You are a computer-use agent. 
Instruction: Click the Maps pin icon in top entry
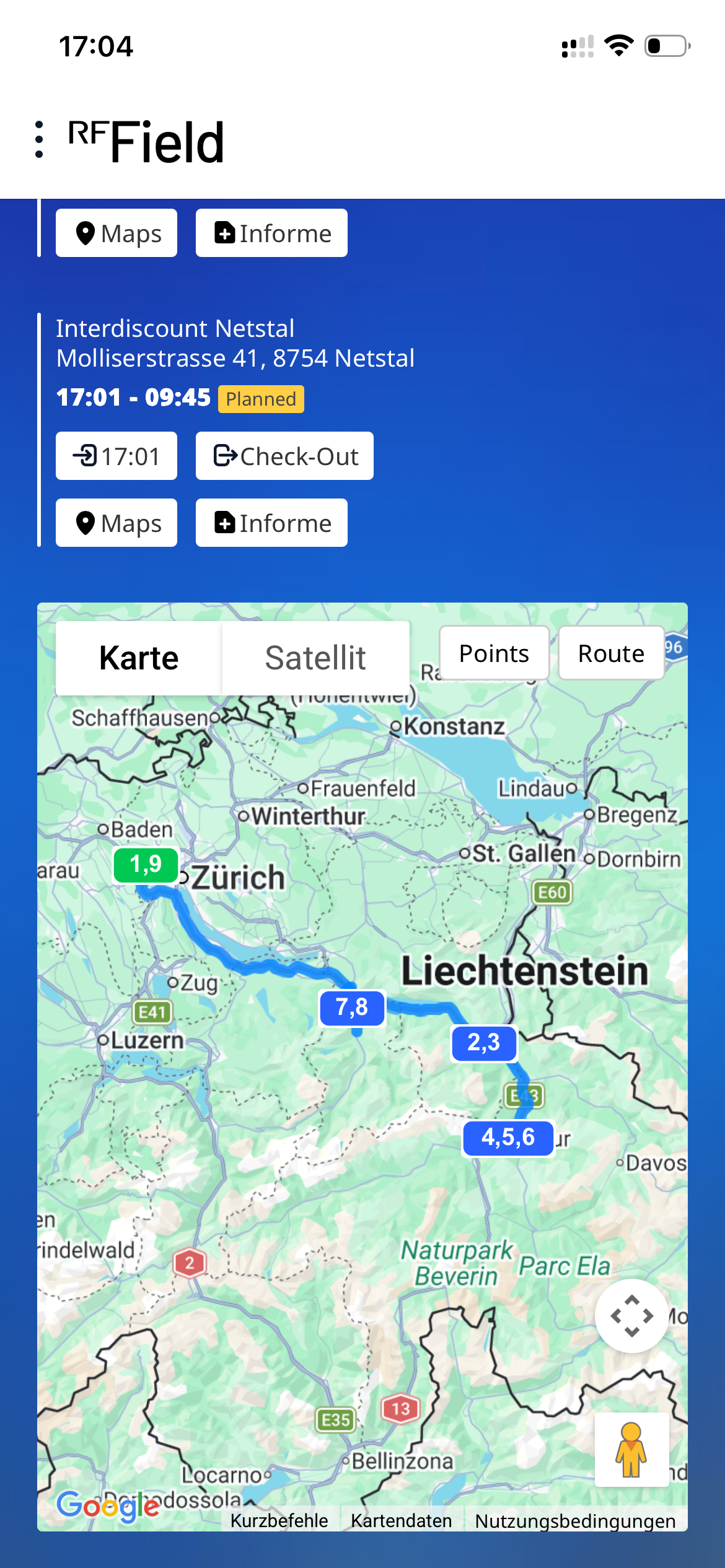pyautogui.click(x=87, y=233)
